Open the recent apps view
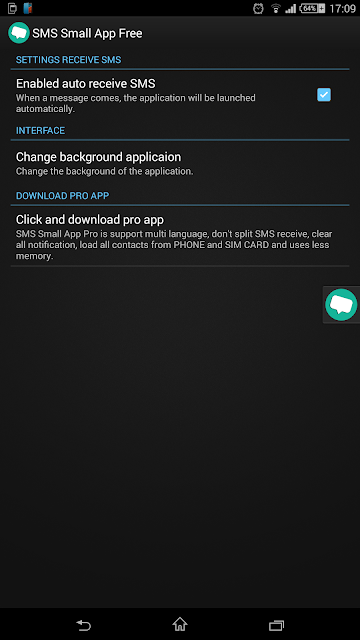This screenshot has width=360, height=640. (276, 625)
